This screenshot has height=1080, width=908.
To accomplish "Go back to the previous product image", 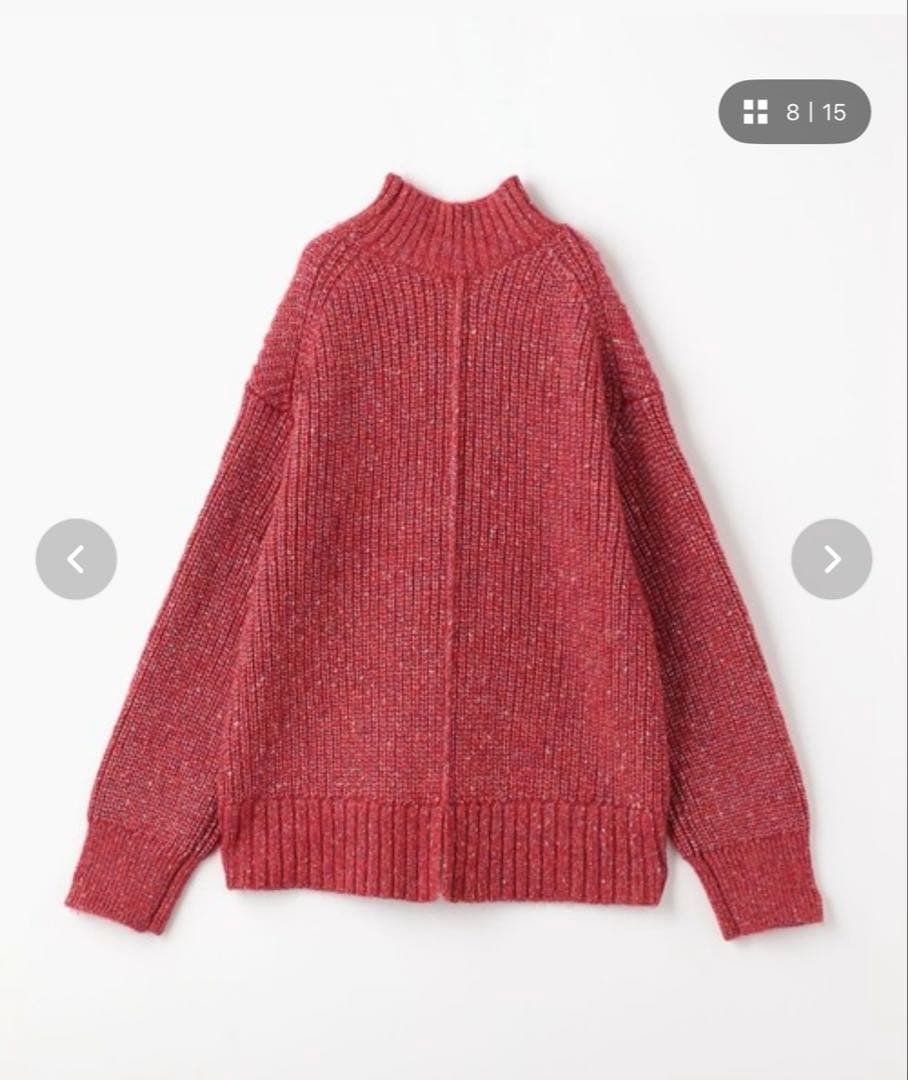I will [x=76, y=559].
